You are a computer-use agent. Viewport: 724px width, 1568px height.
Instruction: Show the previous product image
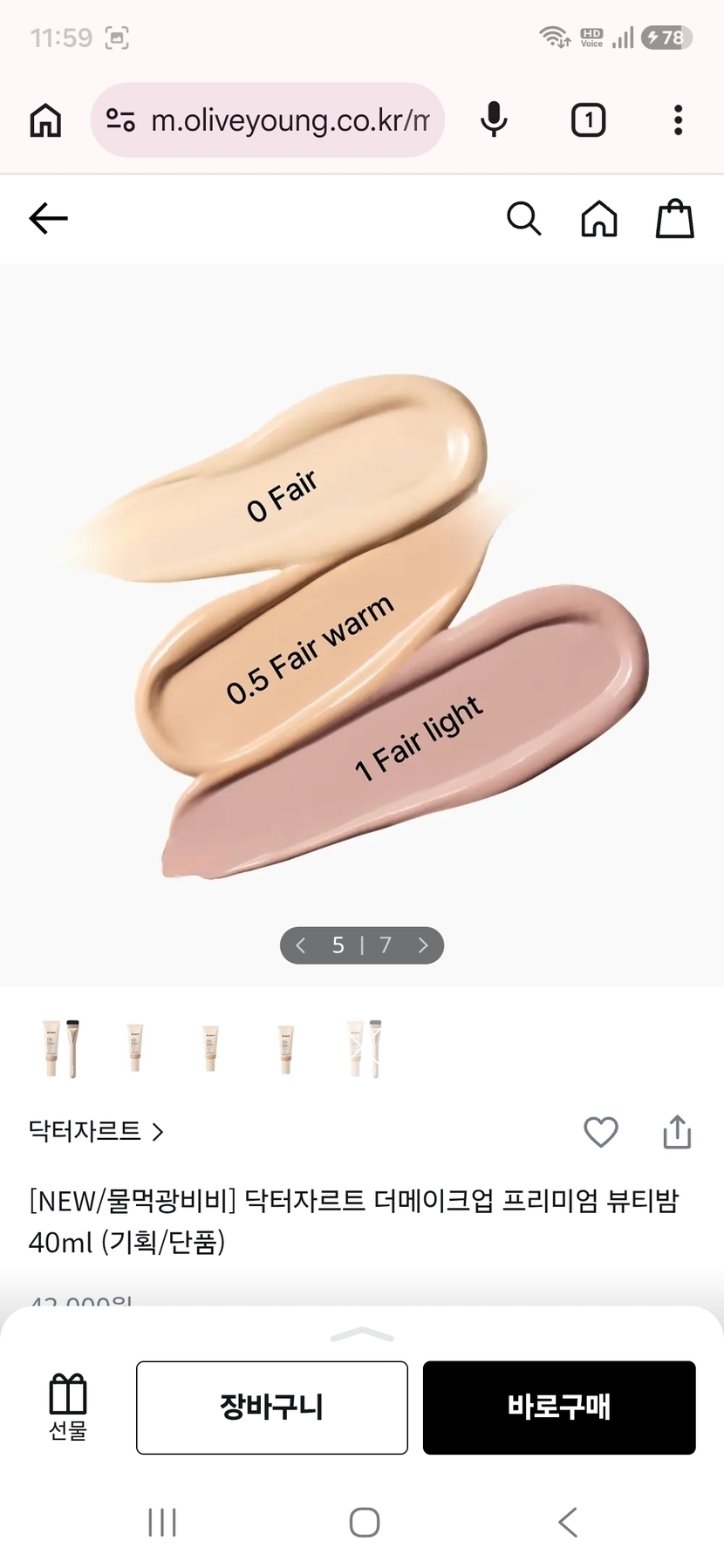(301, 945)
